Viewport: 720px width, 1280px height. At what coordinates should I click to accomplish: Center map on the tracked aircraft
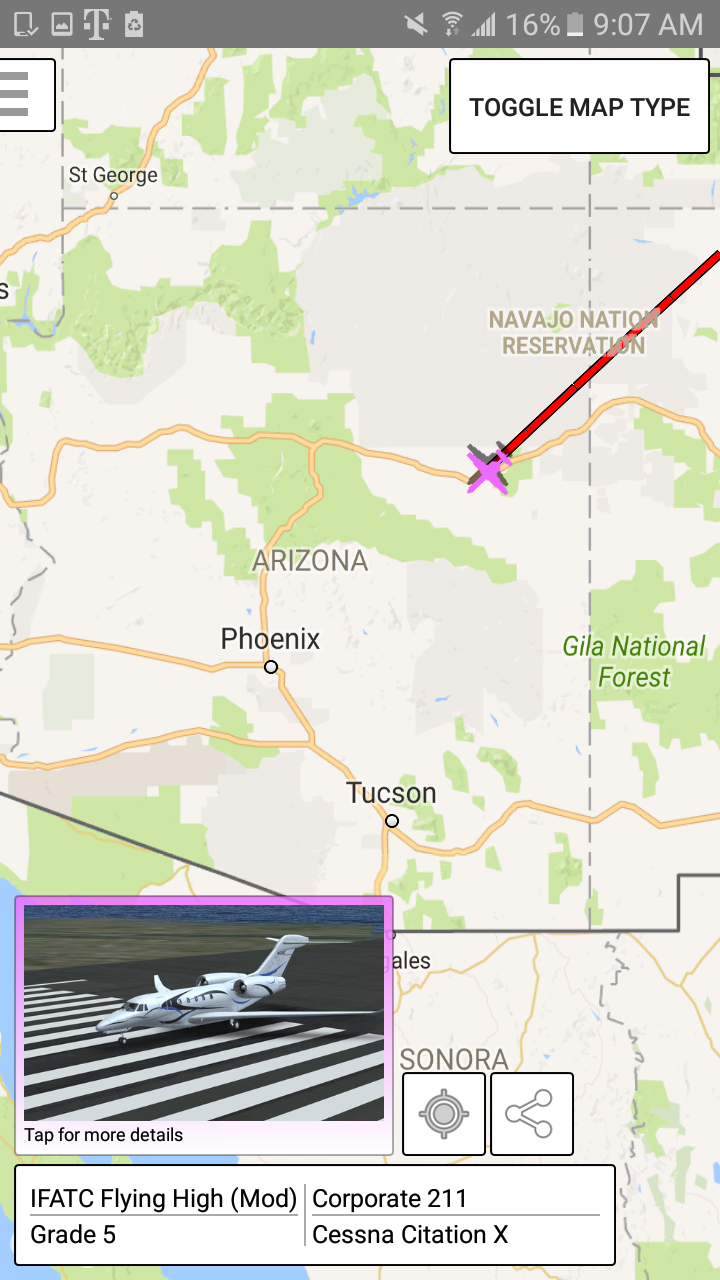[x=444, y=1114]
